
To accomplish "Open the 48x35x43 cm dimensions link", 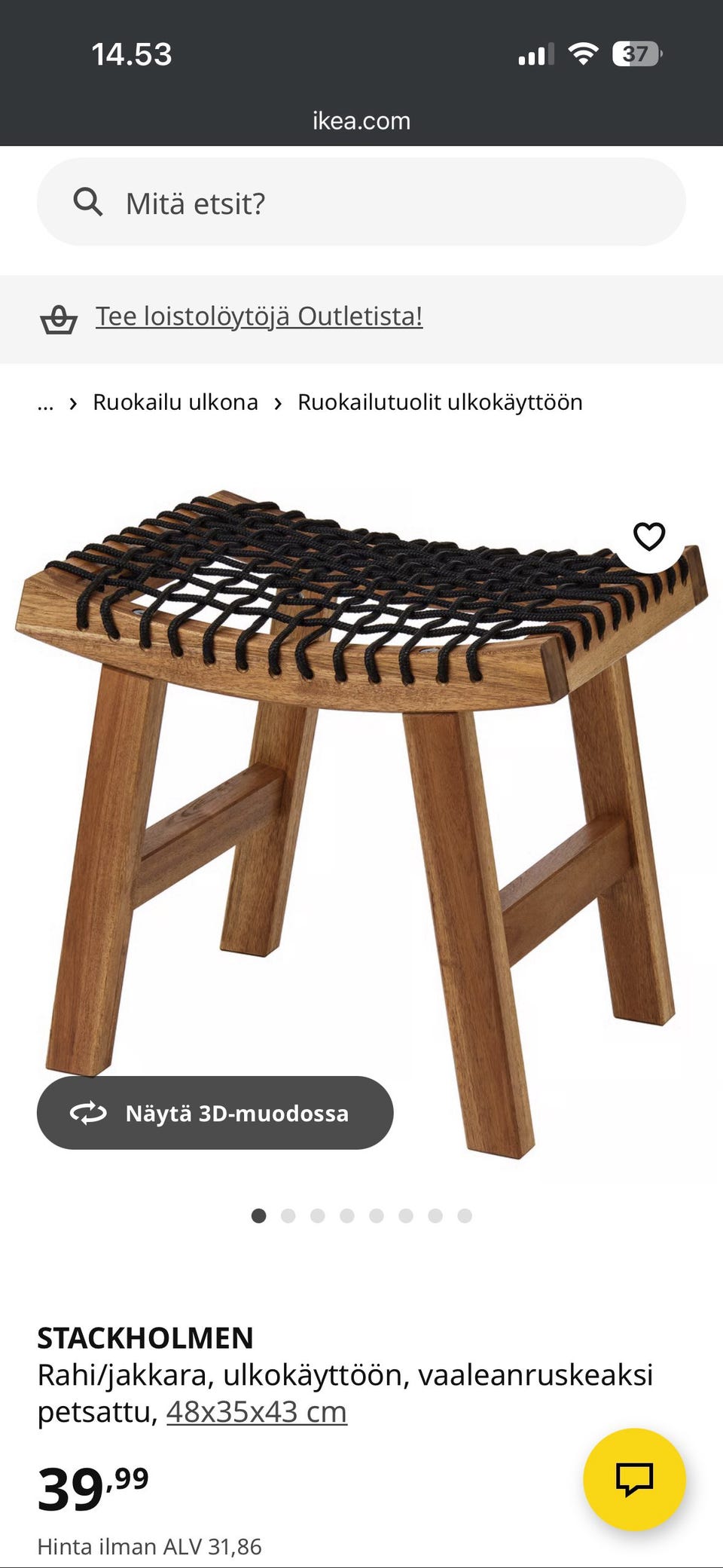I will point(256,1411).
